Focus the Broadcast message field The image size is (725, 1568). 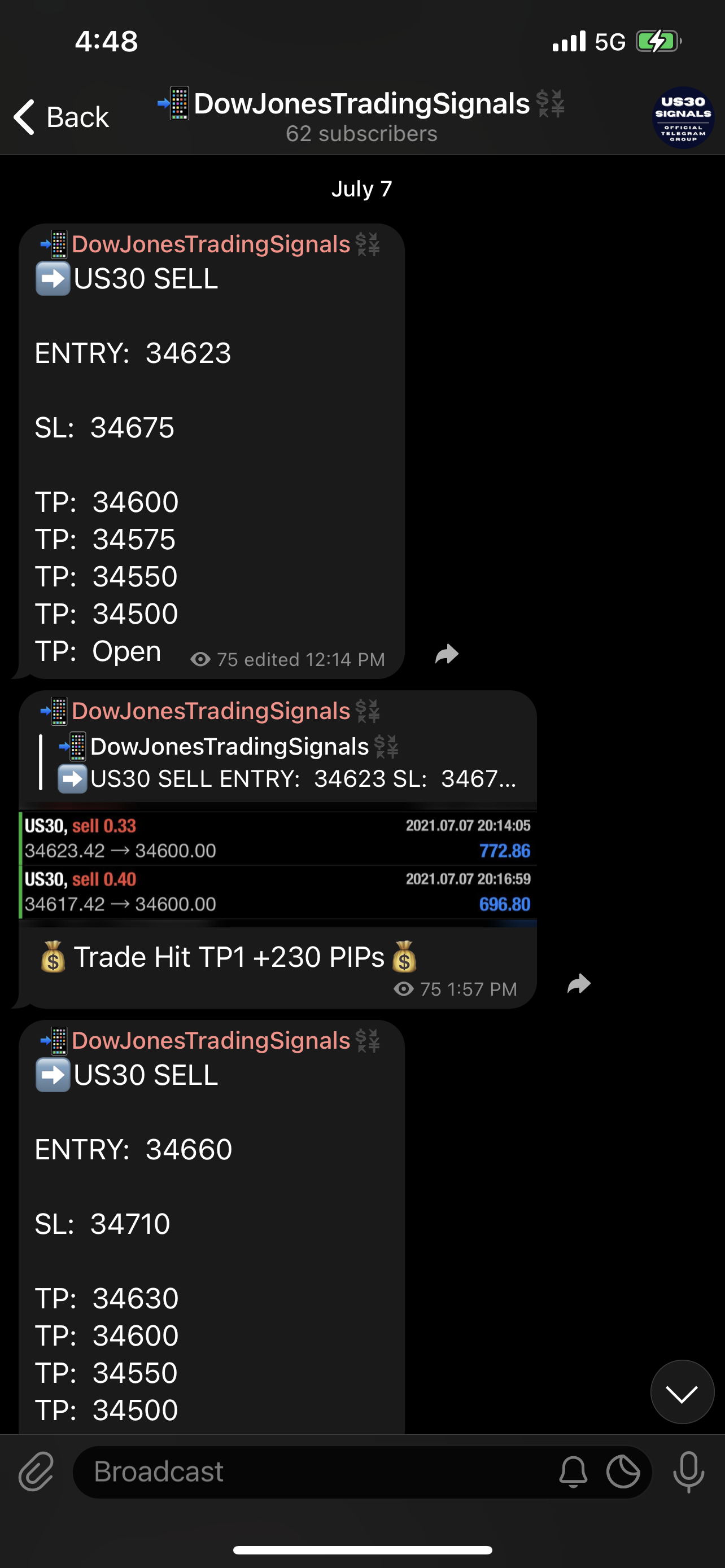click(x=317, y=1472)
